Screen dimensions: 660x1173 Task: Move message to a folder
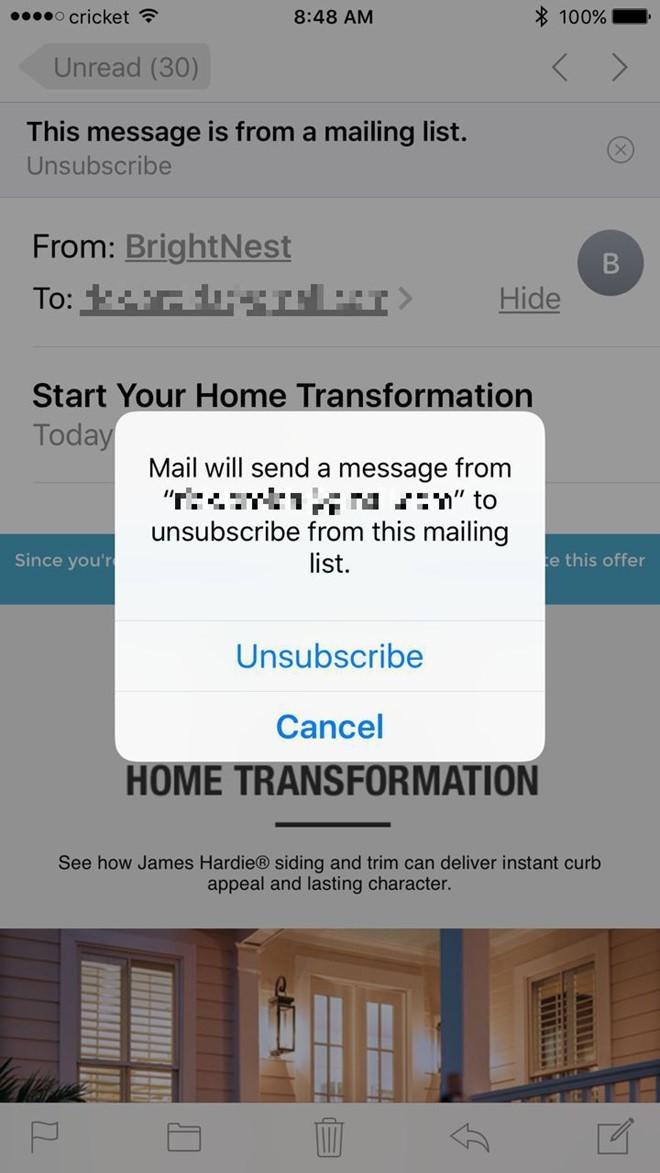point(184,1136)
